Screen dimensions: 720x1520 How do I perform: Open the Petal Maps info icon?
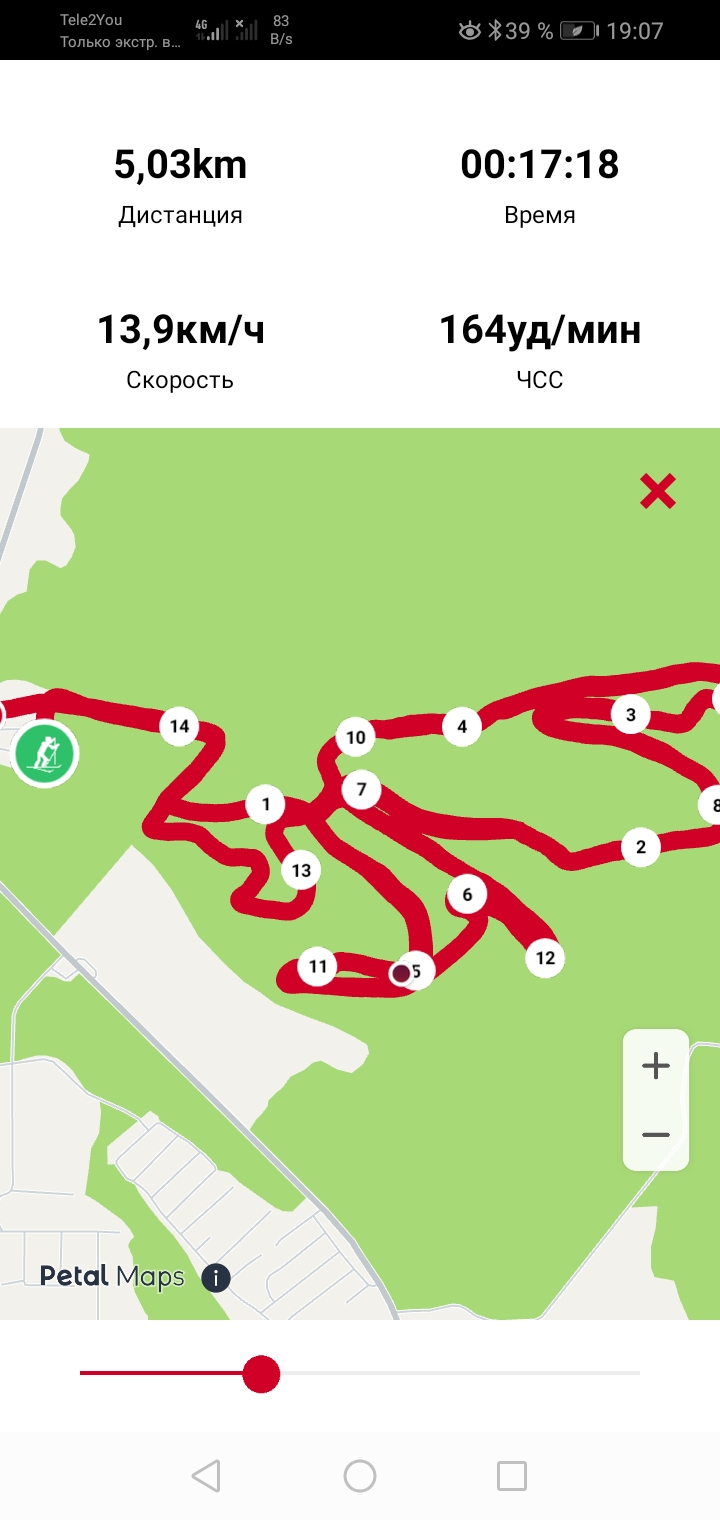pyautogui.click(x=216, y=1277)
